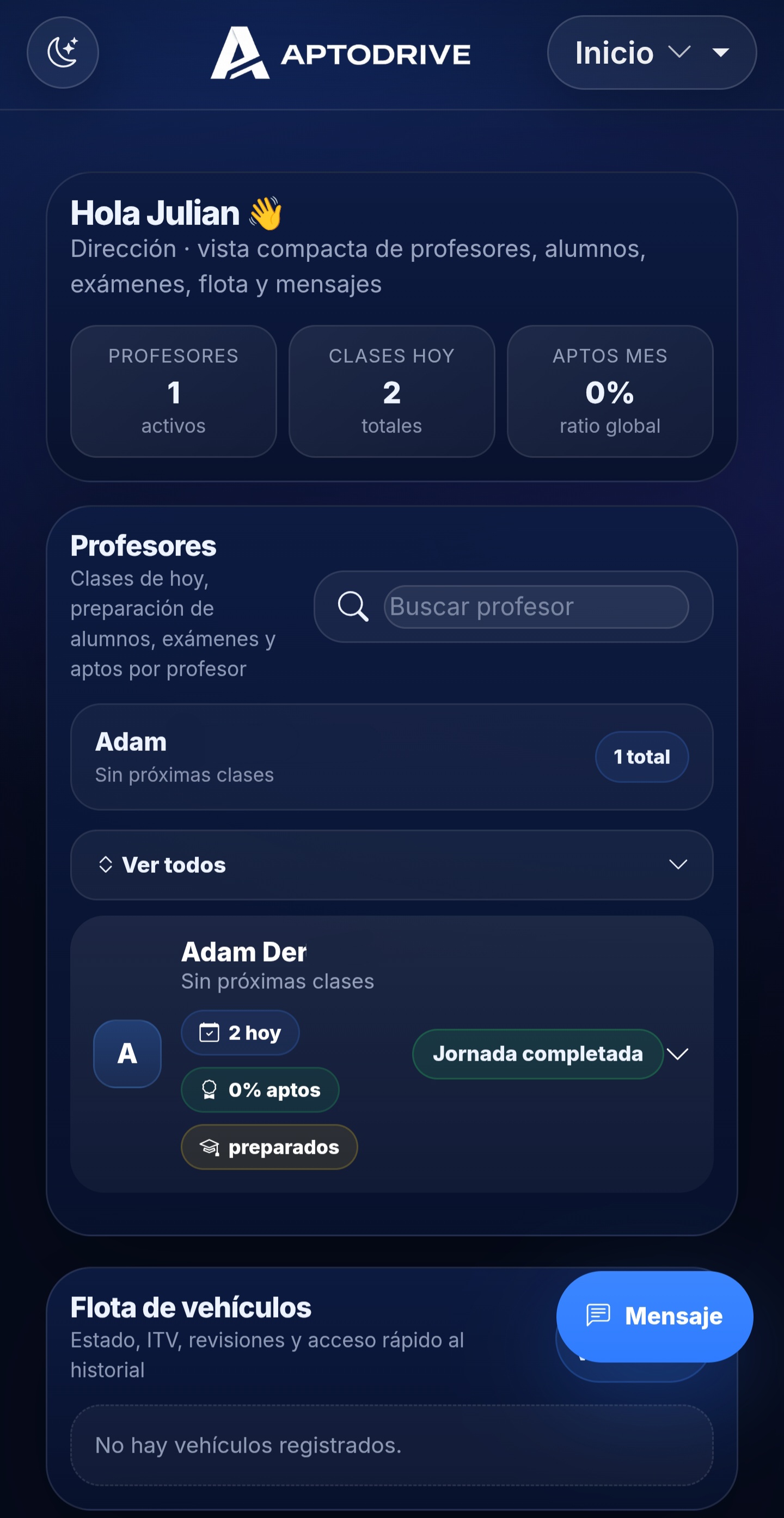The height and width of the screenshot is (1518, 784).
Task: Click the PROFESORES stats card
Action: [x=173, y=391]
